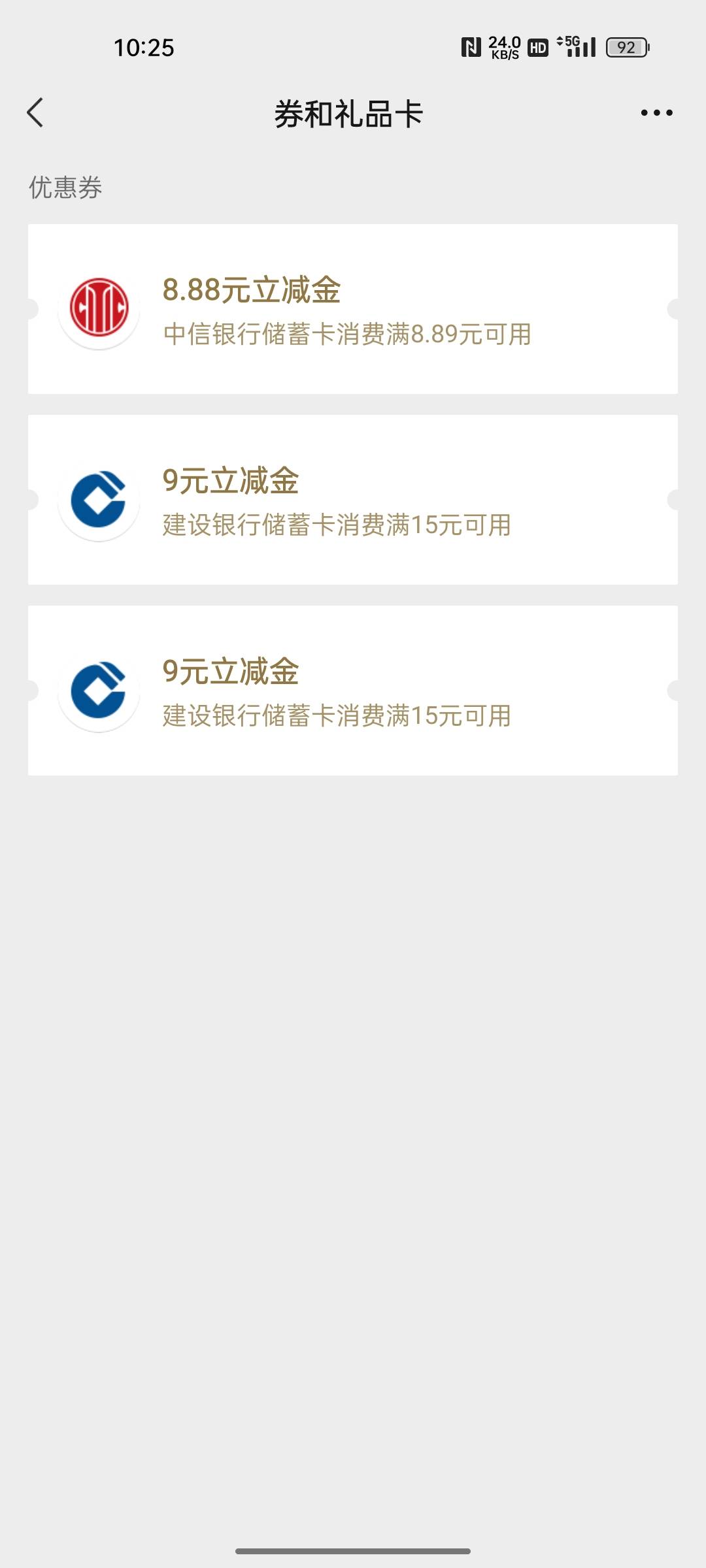Go back from coupons and gift cards

pyautogui.click(x=35, y=113)
